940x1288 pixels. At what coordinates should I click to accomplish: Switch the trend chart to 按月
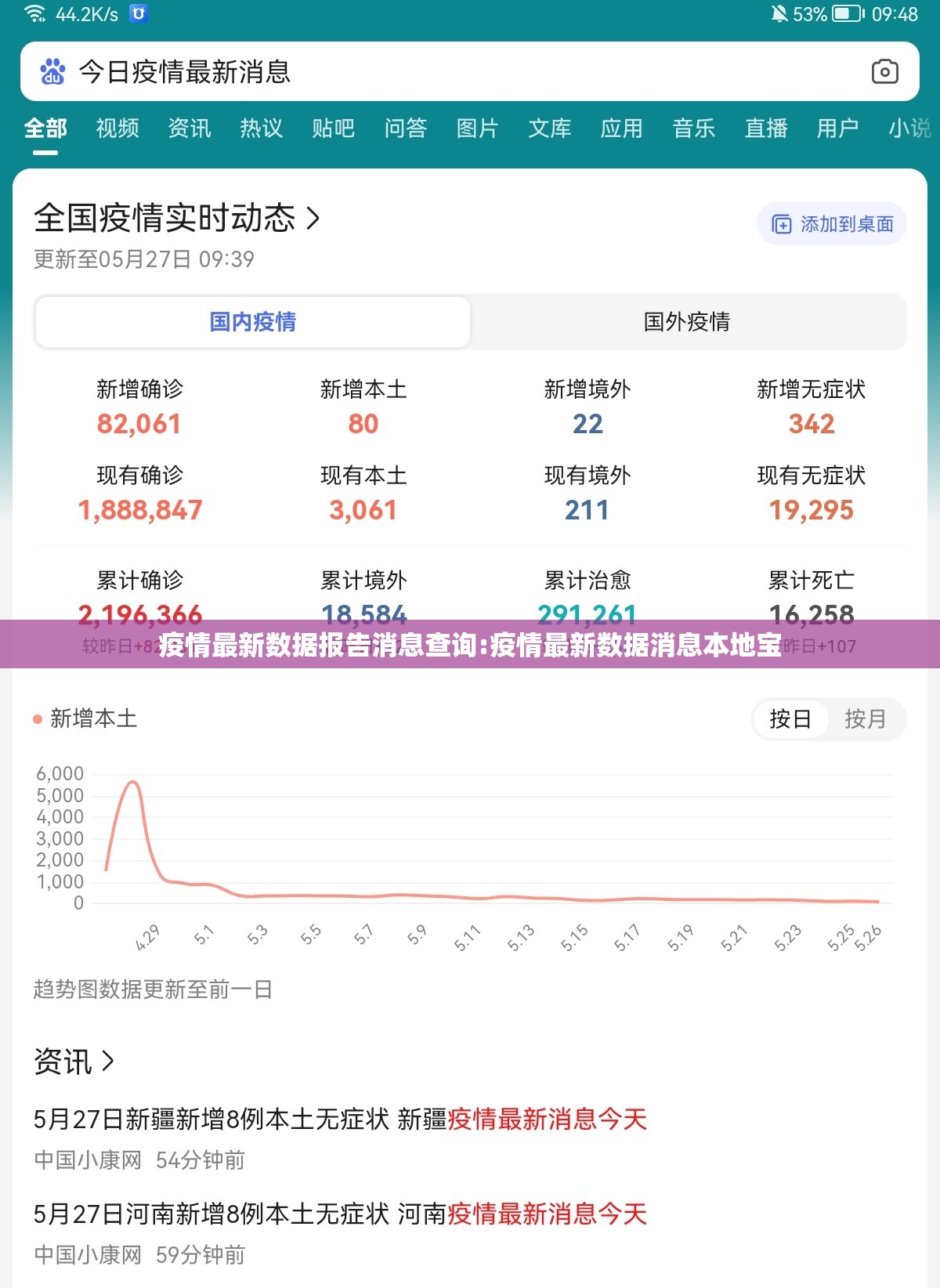[x=865, y=718]
